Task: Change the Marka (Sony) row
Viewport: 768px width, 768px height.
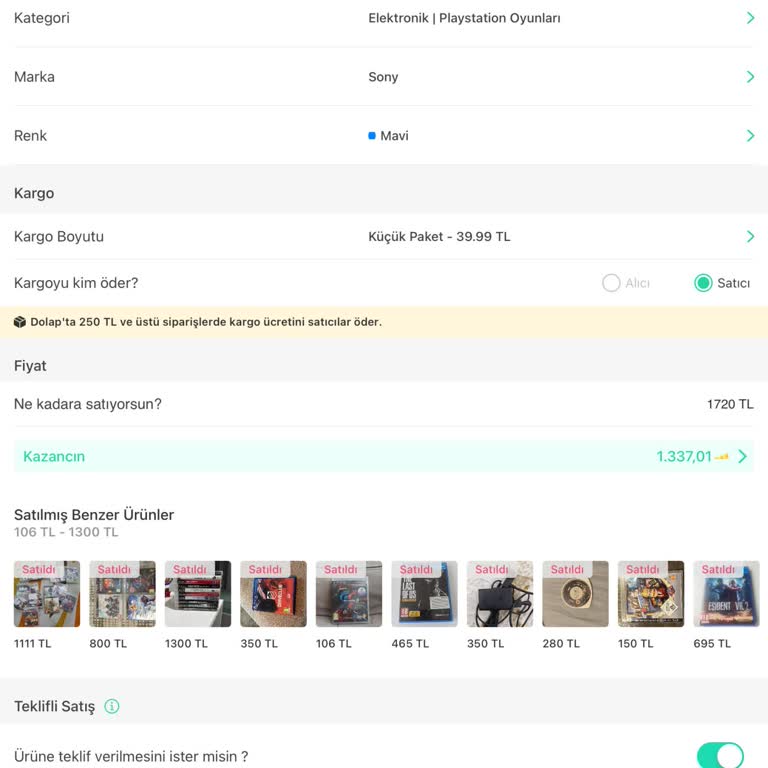Action: coord(384,77)
